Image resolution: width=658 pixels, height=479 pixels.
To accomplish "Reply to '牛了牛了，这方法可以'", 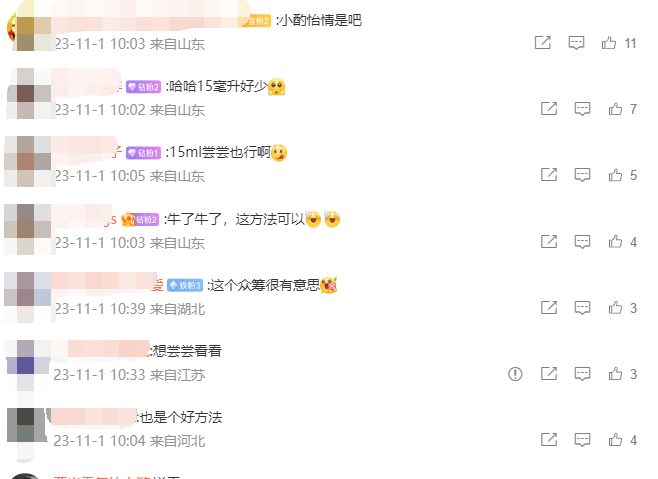I will point(583,242).
